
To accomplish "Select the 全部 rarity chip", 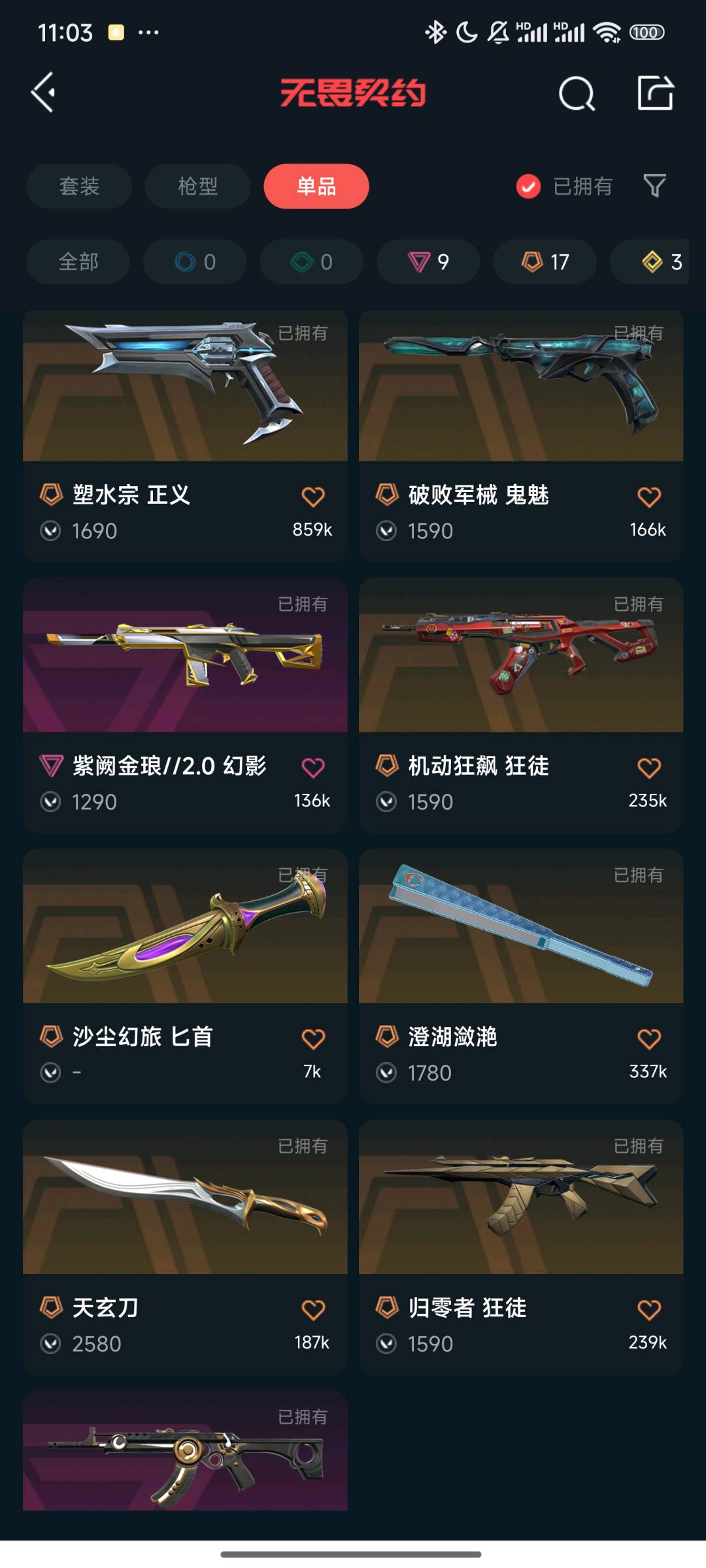I will 78,262.
